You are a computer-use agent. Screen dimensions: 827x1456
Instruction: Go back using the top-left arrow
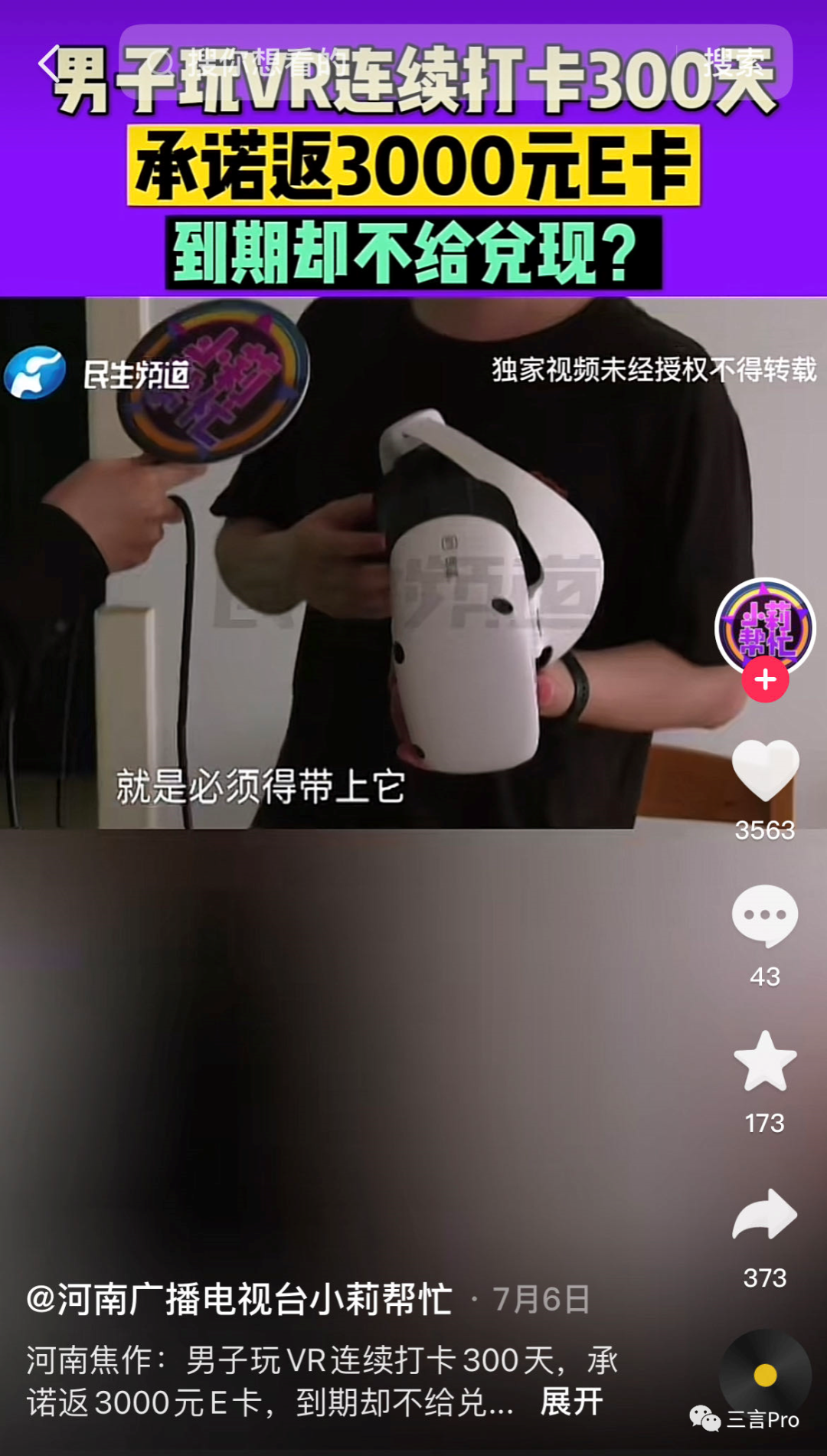[49, 63]
